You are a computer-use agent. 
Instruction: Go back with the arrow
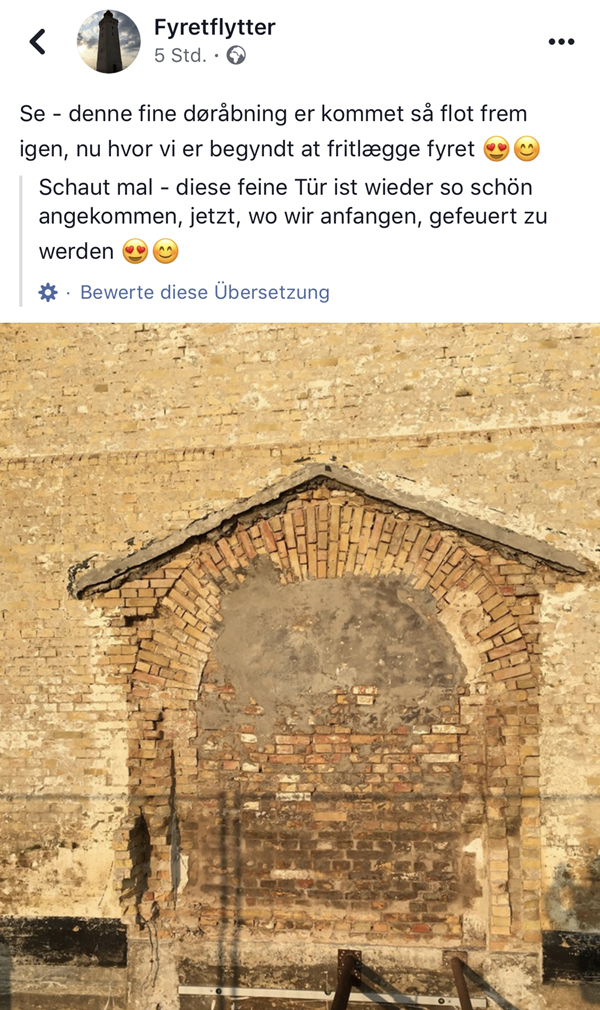point(38,42)
